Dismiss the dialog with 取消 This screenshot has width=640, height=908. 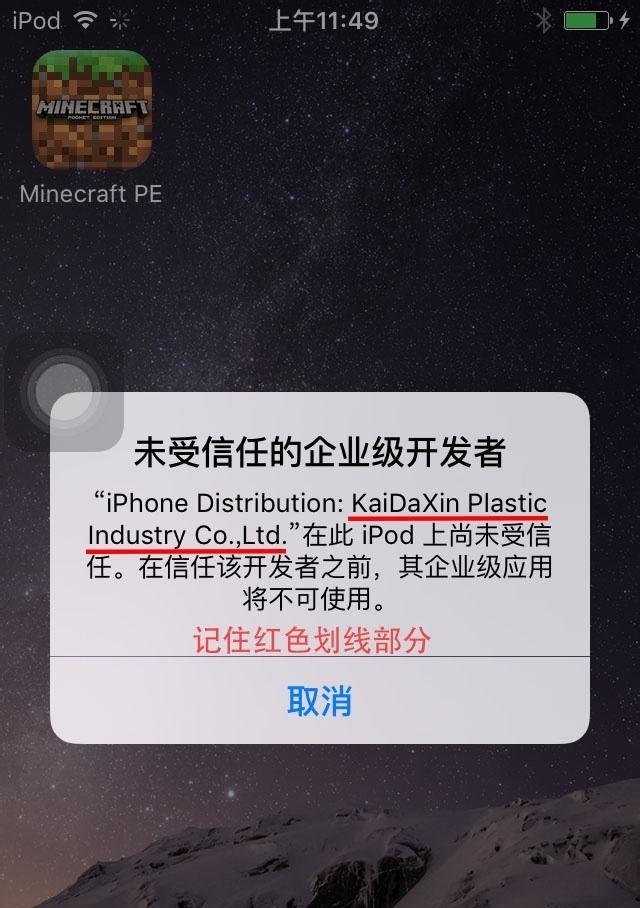pos(320,701)
